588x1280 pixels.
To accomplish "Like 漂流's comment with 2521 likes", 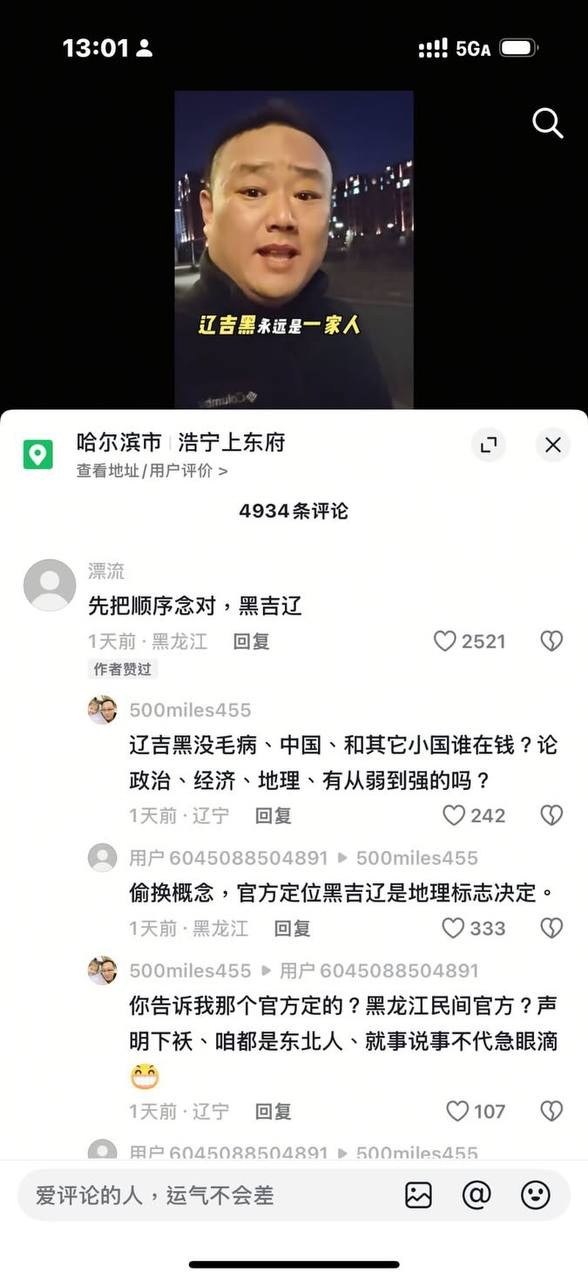I will 469,641.
